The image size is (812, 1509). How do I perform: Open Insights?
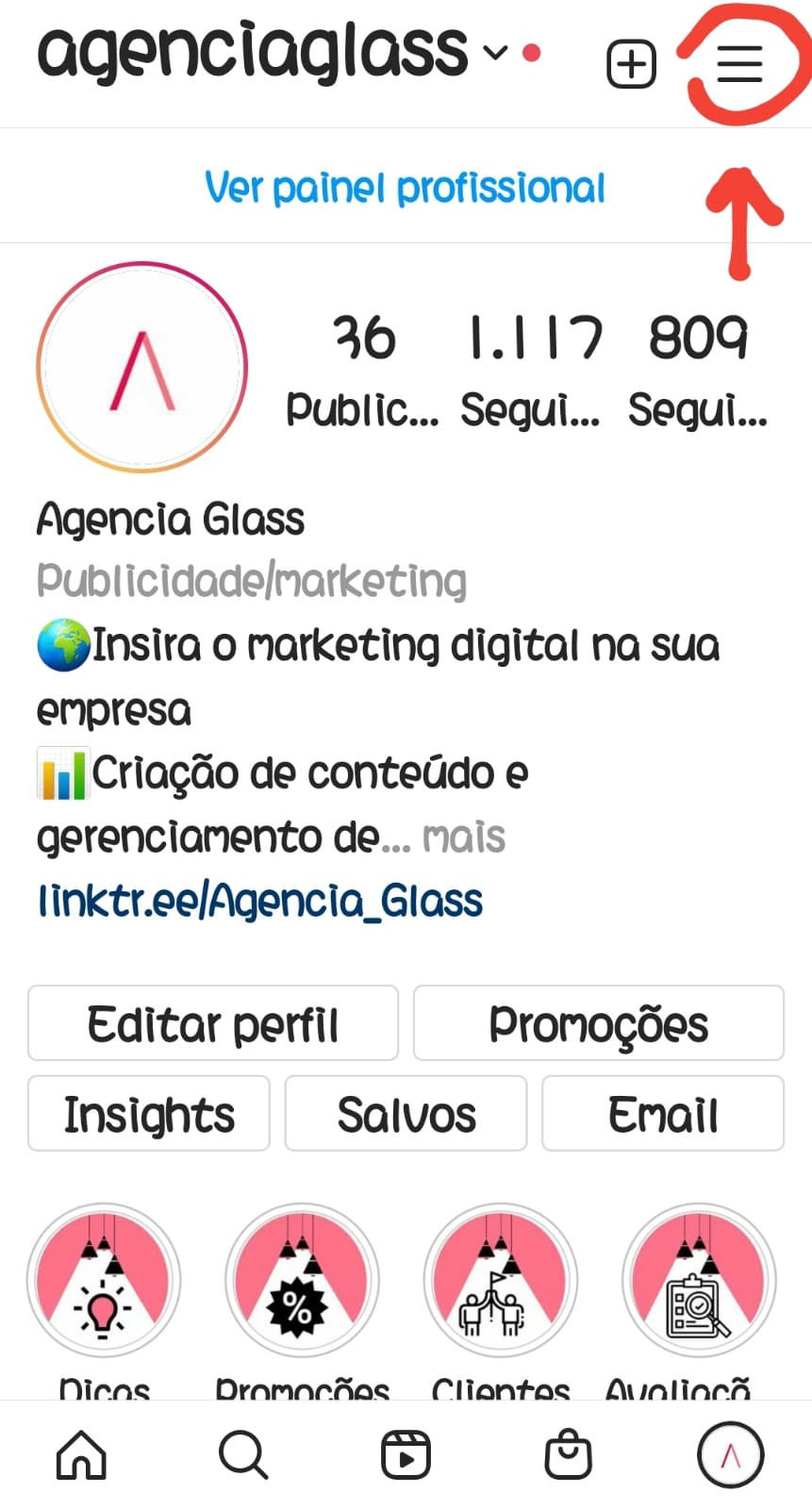click(x=149, y=1114)
